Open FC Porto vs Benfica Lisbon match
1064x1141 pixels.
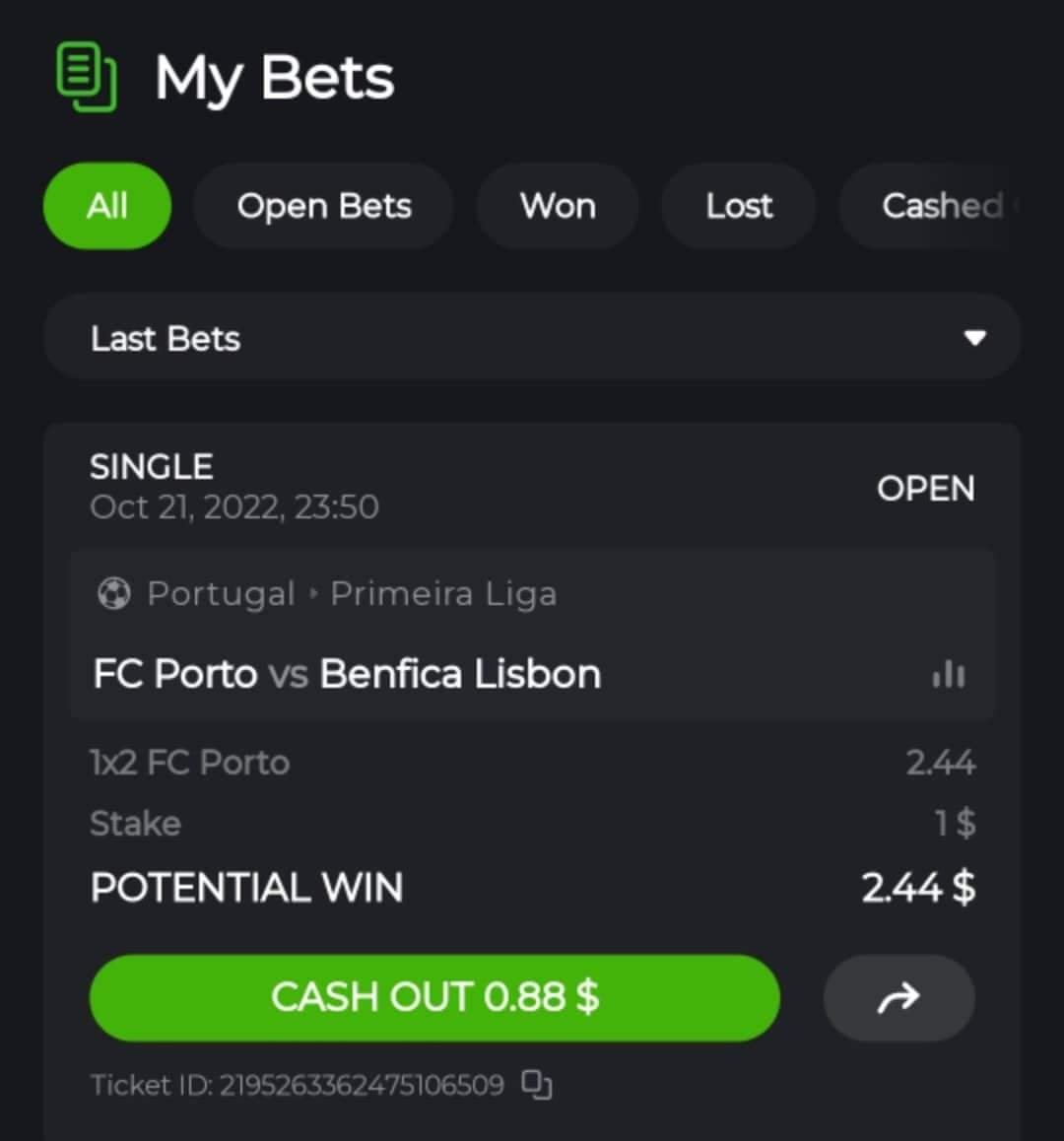(x=347, y=675)
